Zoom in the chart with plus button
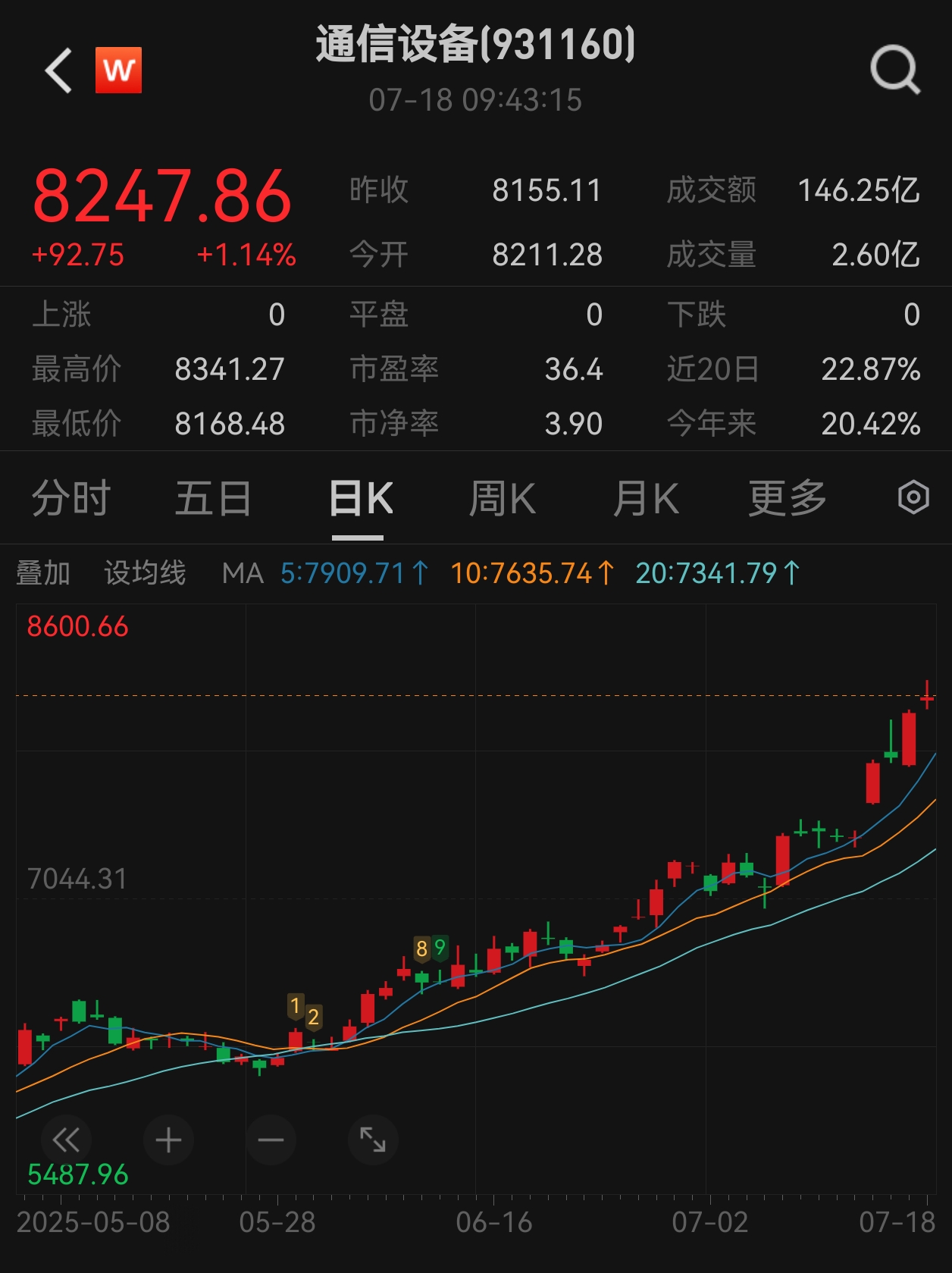The image size is (952, 1273). click(x=168, y=1140)
